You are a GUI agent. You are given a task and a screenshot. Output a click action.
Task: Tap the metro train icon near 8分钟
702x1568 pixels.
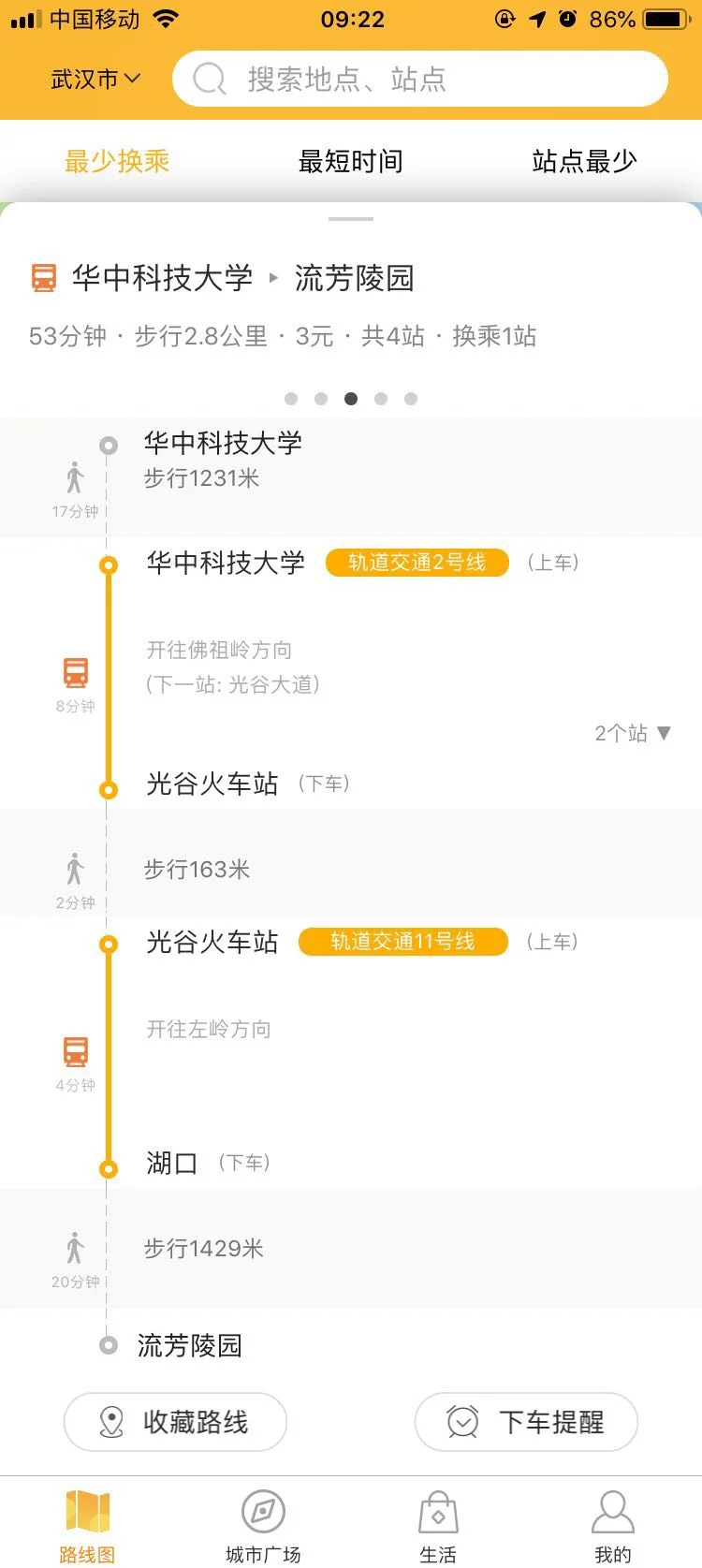tap(74, 672)
